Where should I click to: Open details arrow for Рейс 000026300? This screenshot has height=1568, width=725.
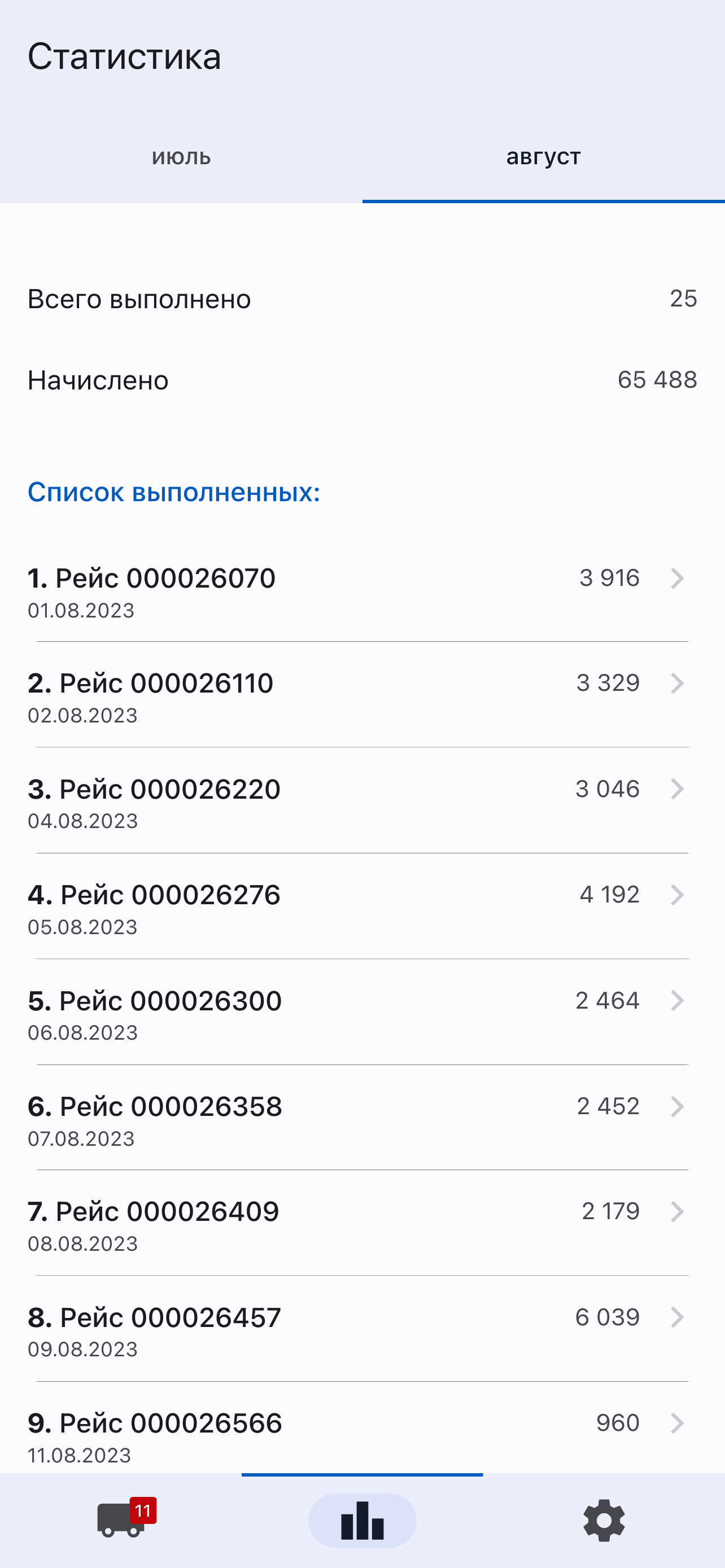677,1000
